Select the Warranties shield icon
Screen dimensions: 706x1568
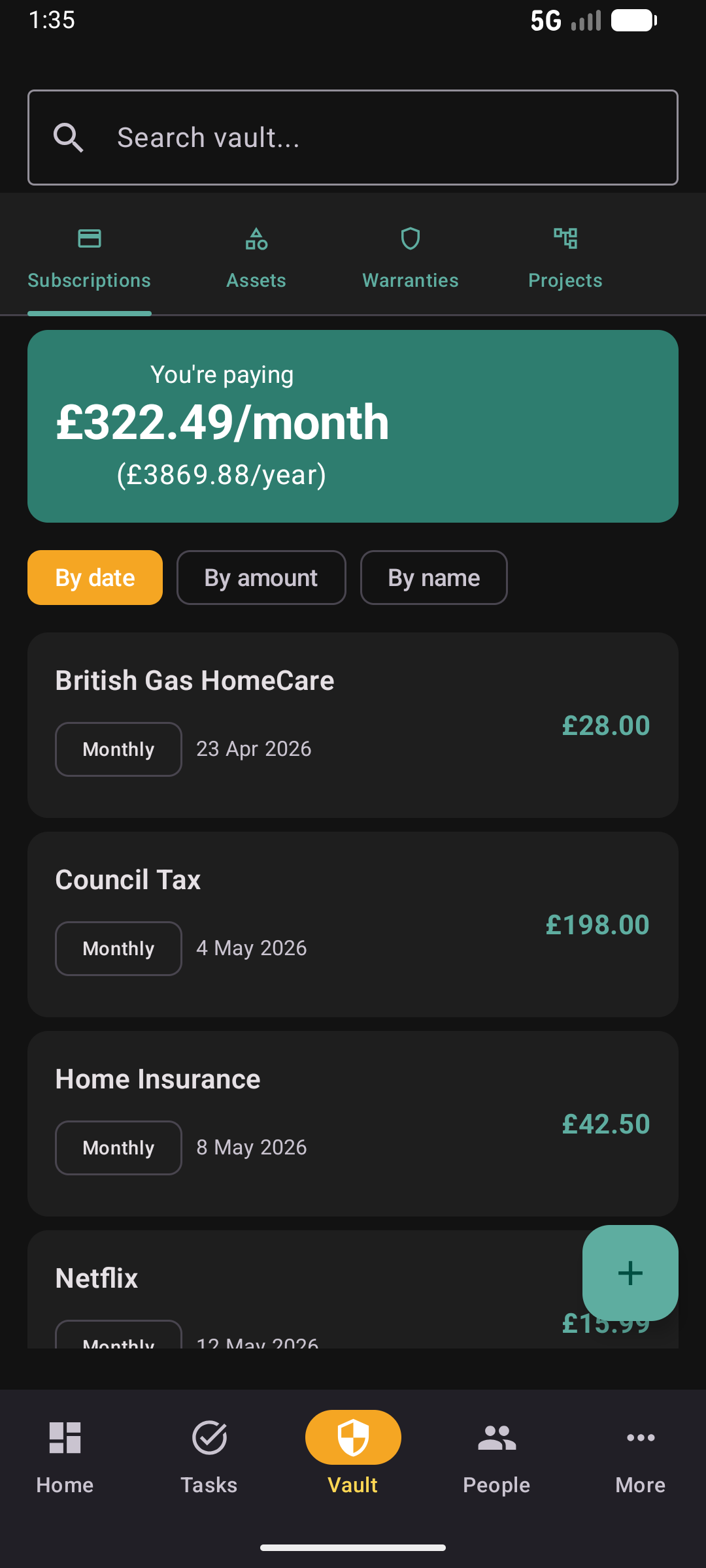pyautogui.click(x=410, y=239)
